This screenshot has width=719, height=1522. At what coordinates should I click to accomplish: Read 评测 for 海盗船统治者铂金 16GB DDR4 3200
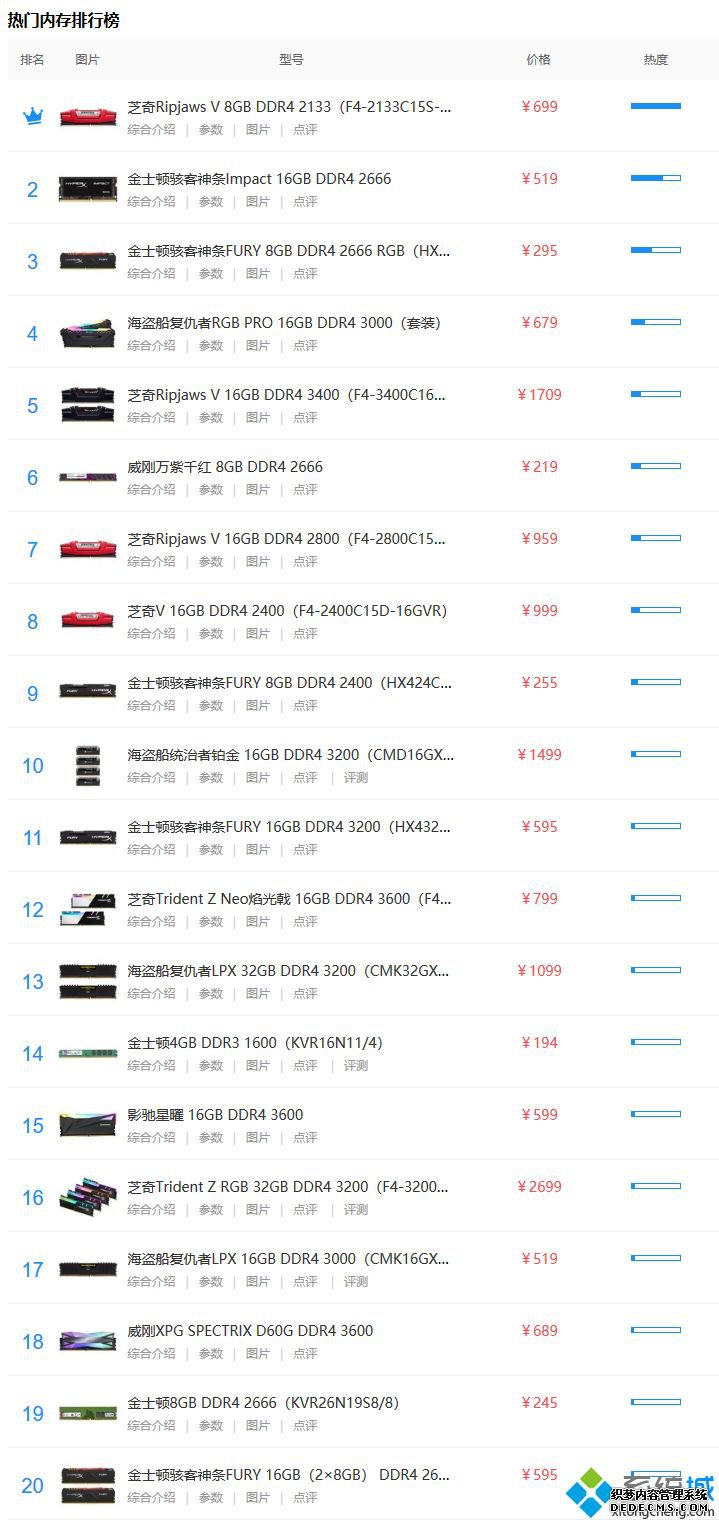[356, 778]
